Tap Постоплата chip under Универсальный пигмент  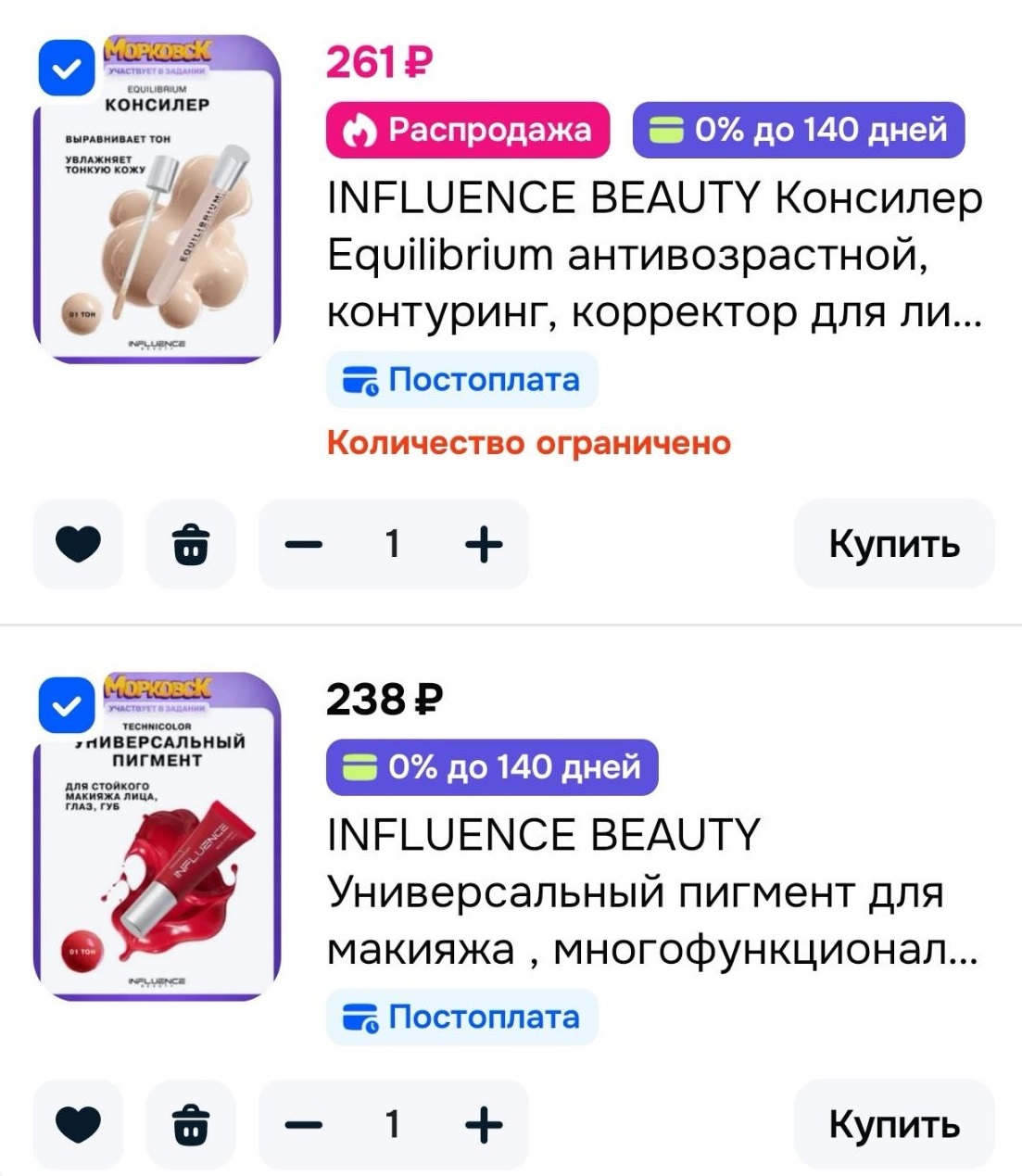pyautogui.click(x=461, y=1017)
